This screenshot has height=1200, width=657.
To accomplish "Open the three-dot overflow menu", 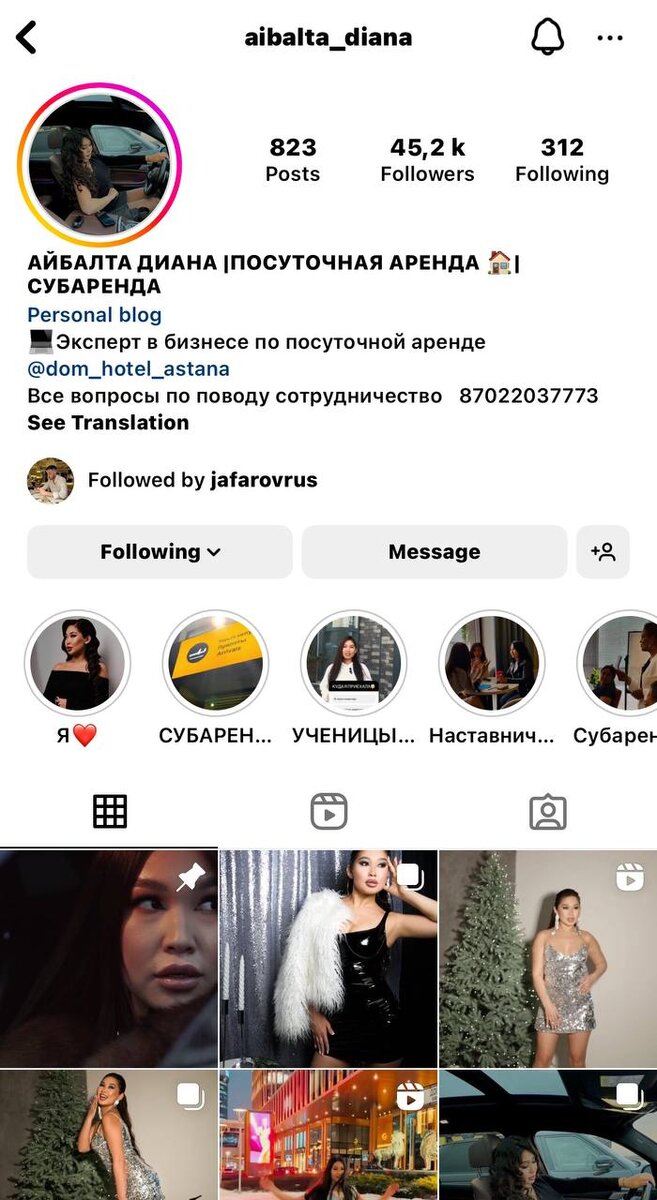I will 609,38.
